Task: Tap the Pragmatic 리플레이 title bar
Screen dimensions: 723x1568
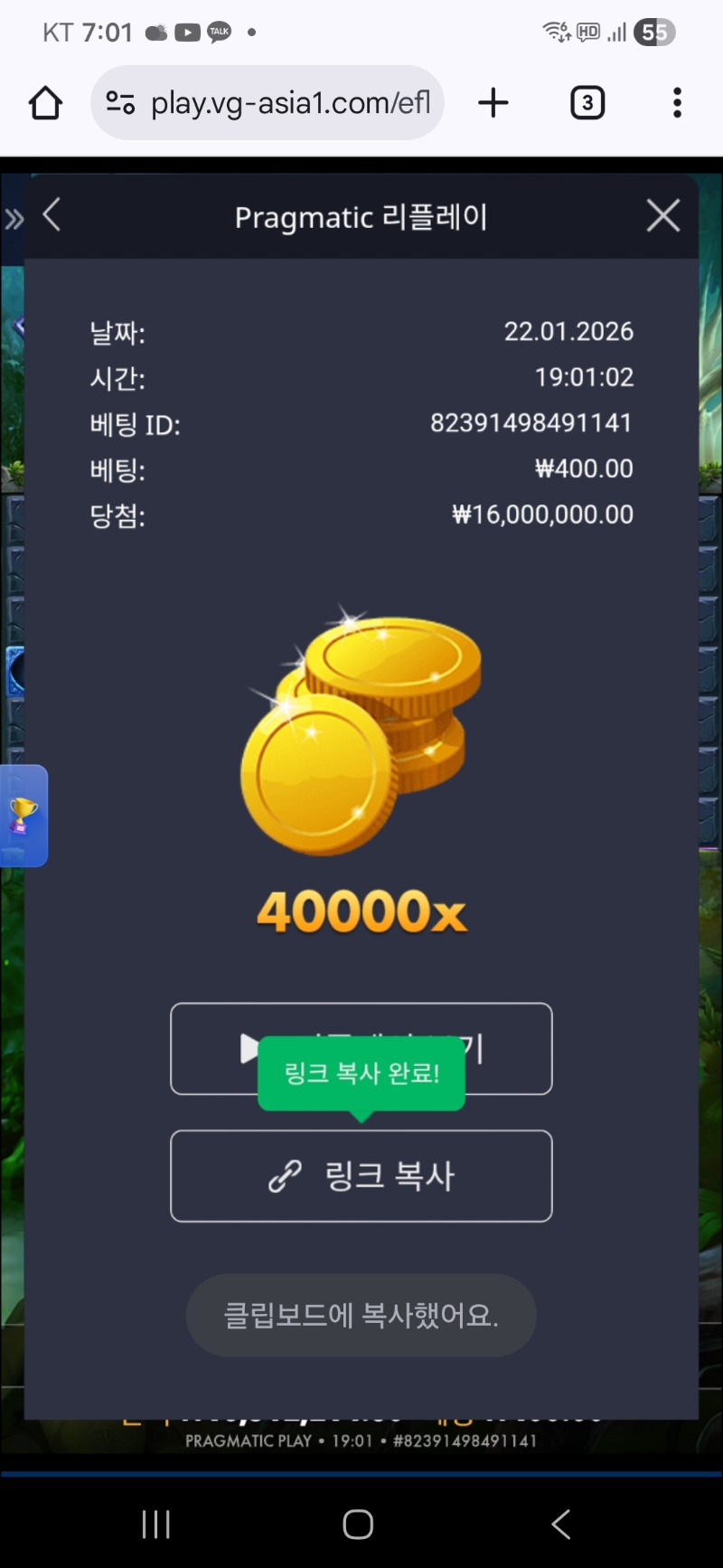Action: coord(361,217)
